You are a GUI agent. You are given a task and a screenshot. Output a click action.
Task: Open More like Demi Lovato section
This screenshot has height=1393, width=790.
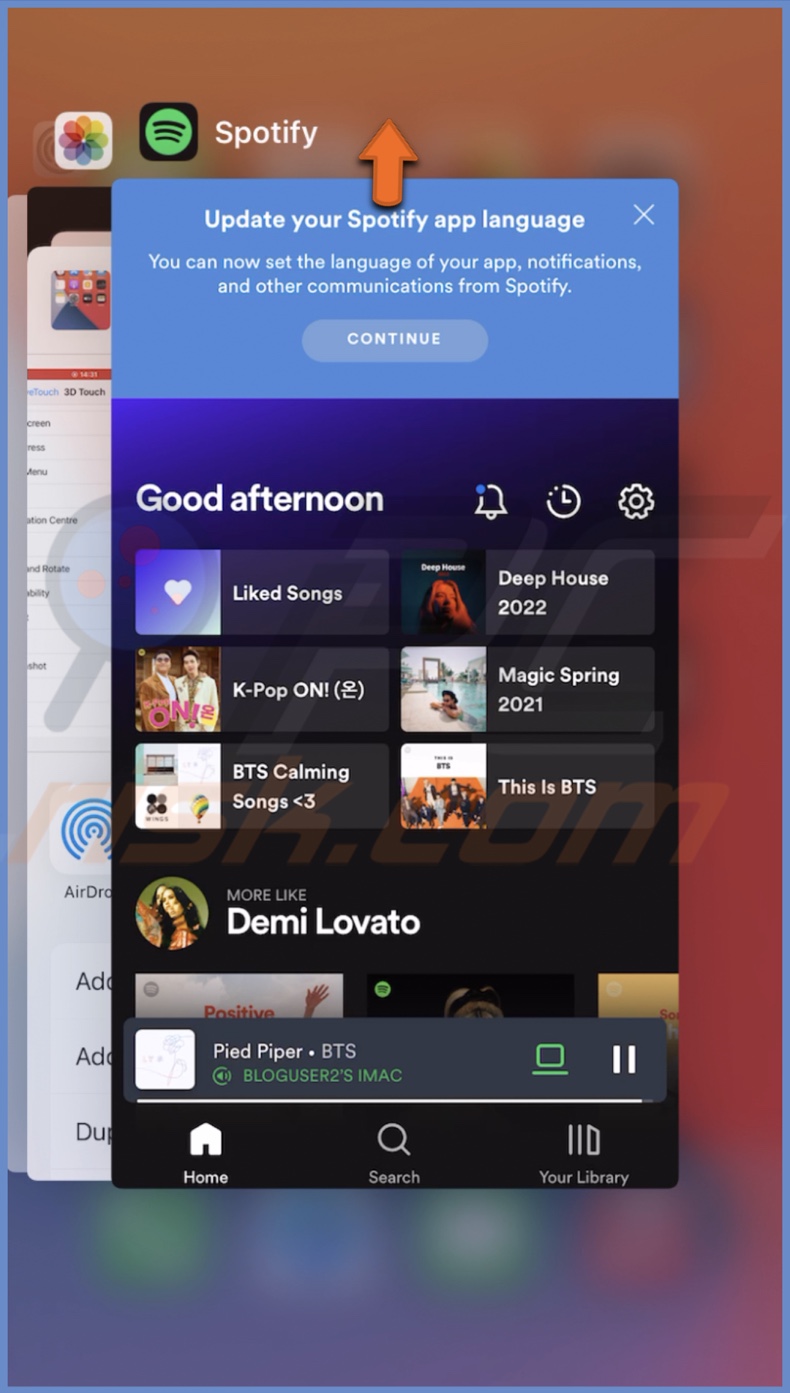pyautogui.click(x=322, y=912)
